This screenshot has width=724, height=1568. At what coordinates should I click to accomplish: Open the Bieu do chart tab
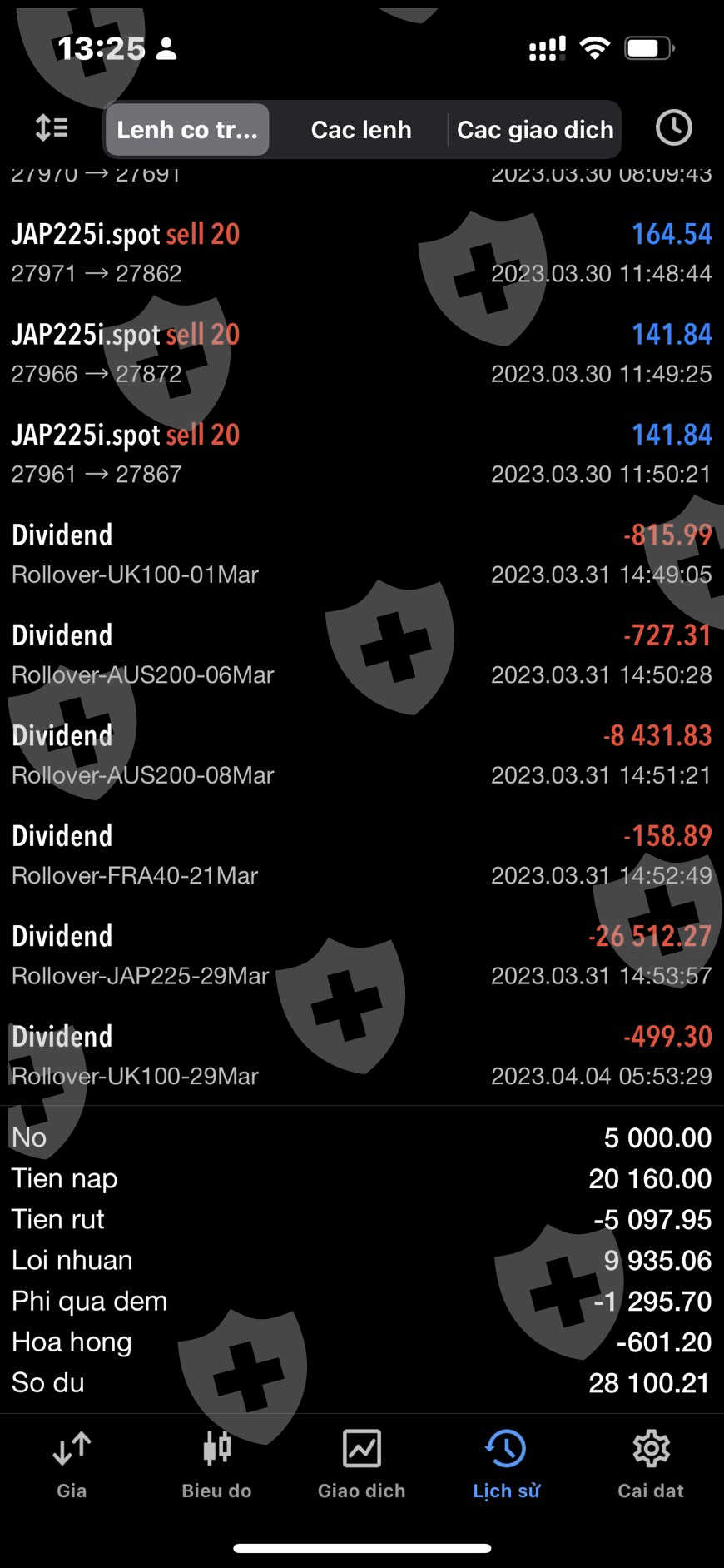point(216,1464)
